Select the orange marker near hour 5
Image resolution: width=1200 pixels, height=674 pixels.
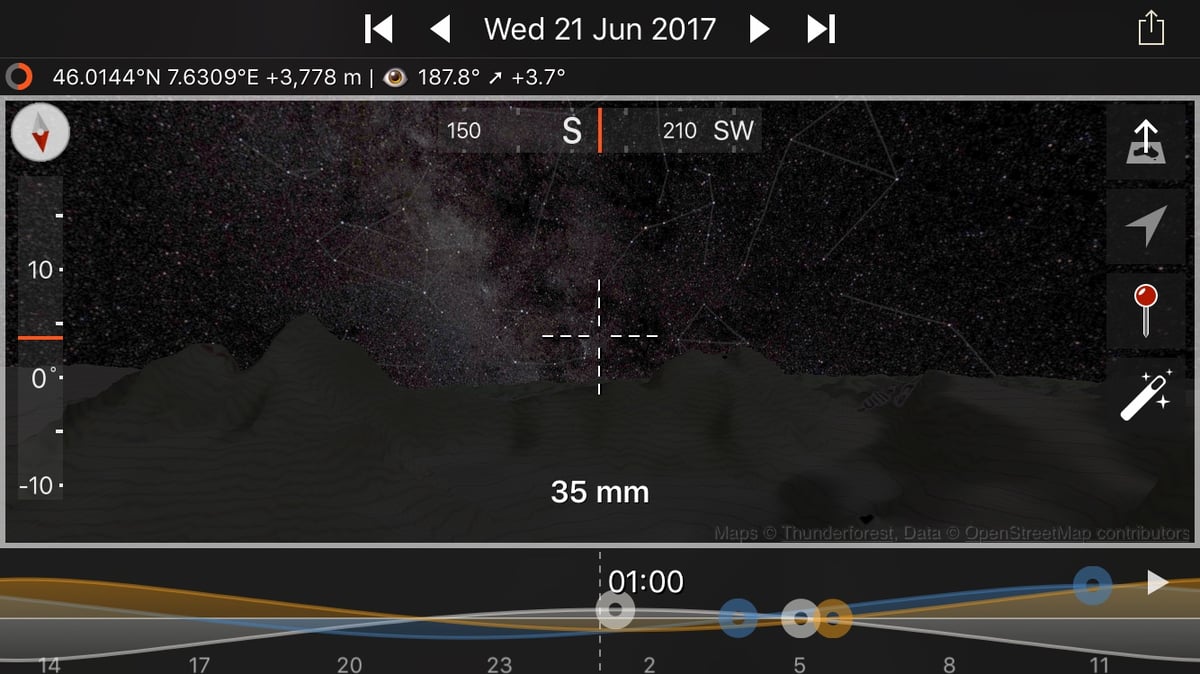pos(833,619)
